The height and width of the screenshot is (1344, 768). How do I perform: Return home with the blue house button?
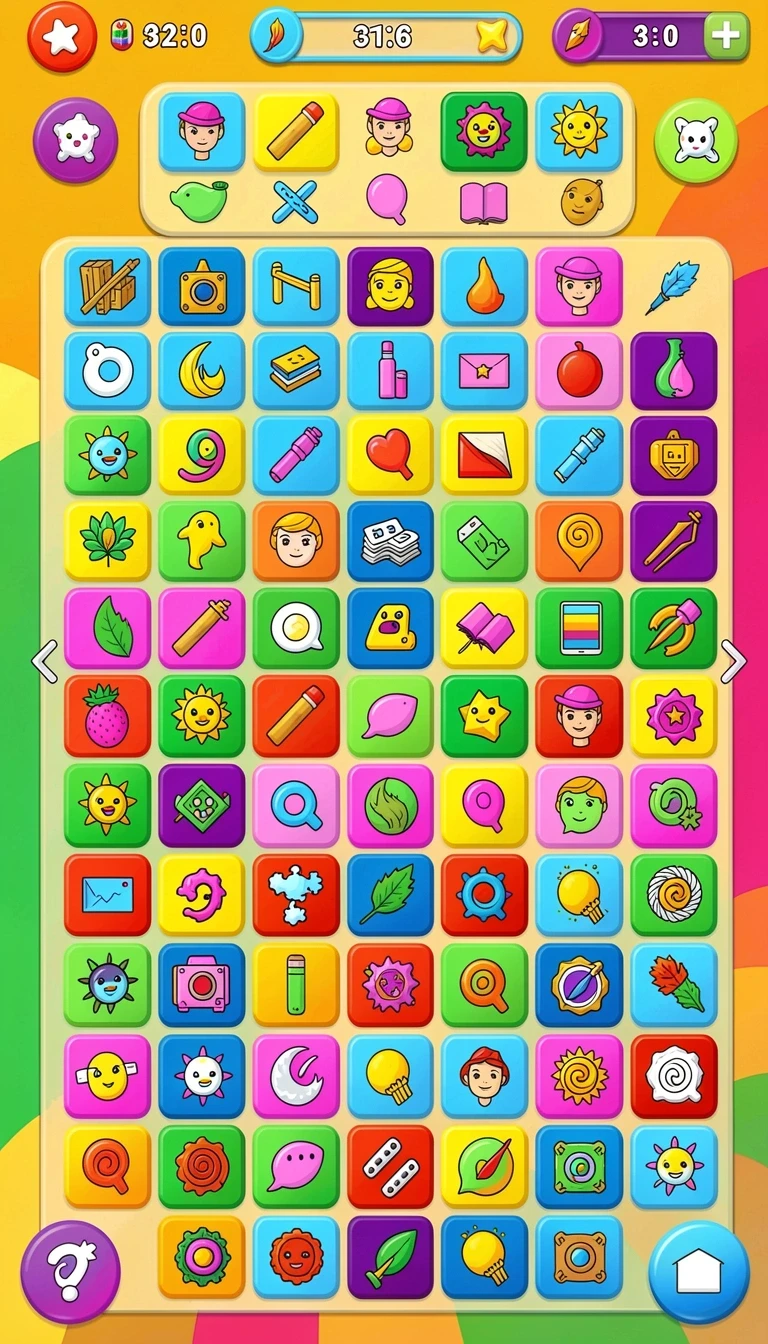tap(699, 1272)
